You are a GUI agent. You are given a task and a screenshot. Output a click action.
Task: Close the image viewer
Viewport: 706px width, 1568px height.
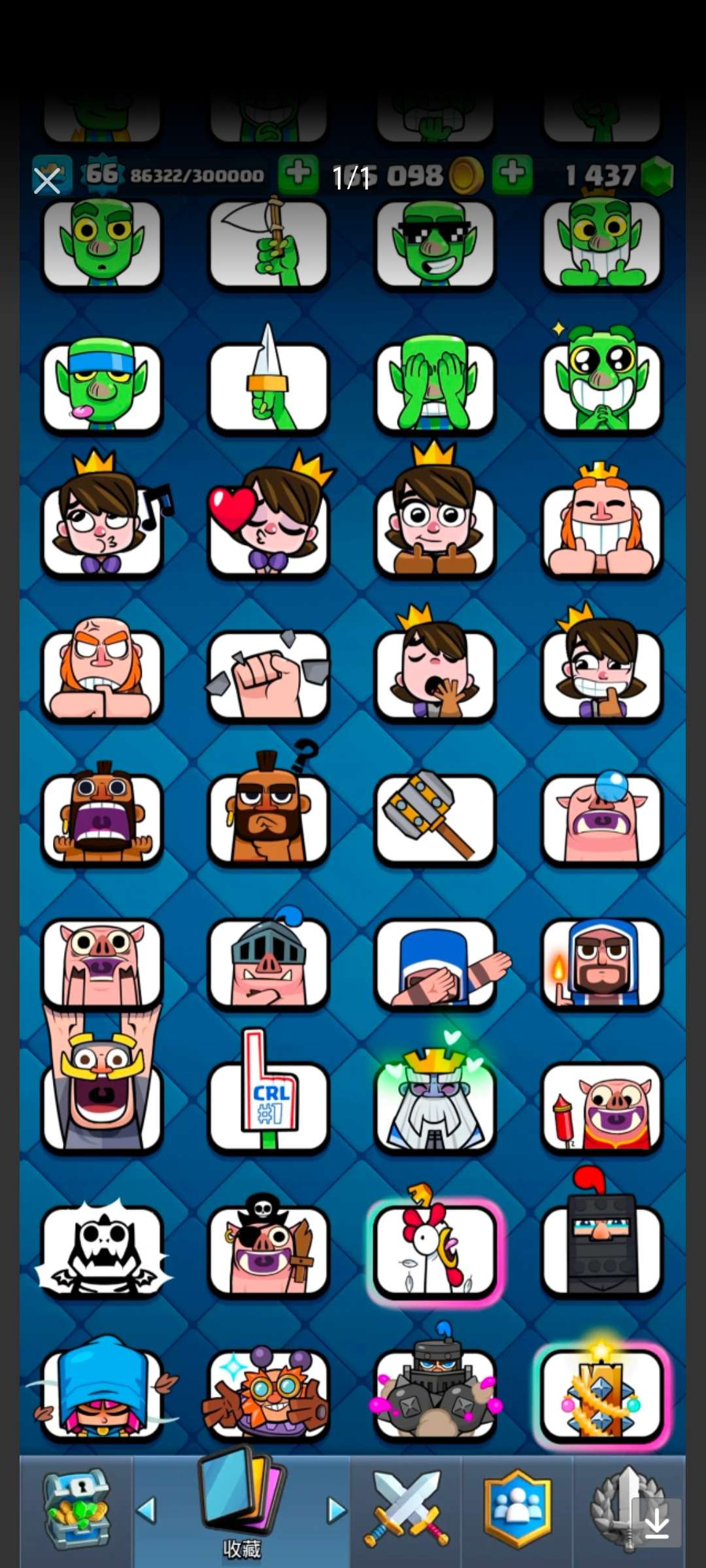pos(47,181)
